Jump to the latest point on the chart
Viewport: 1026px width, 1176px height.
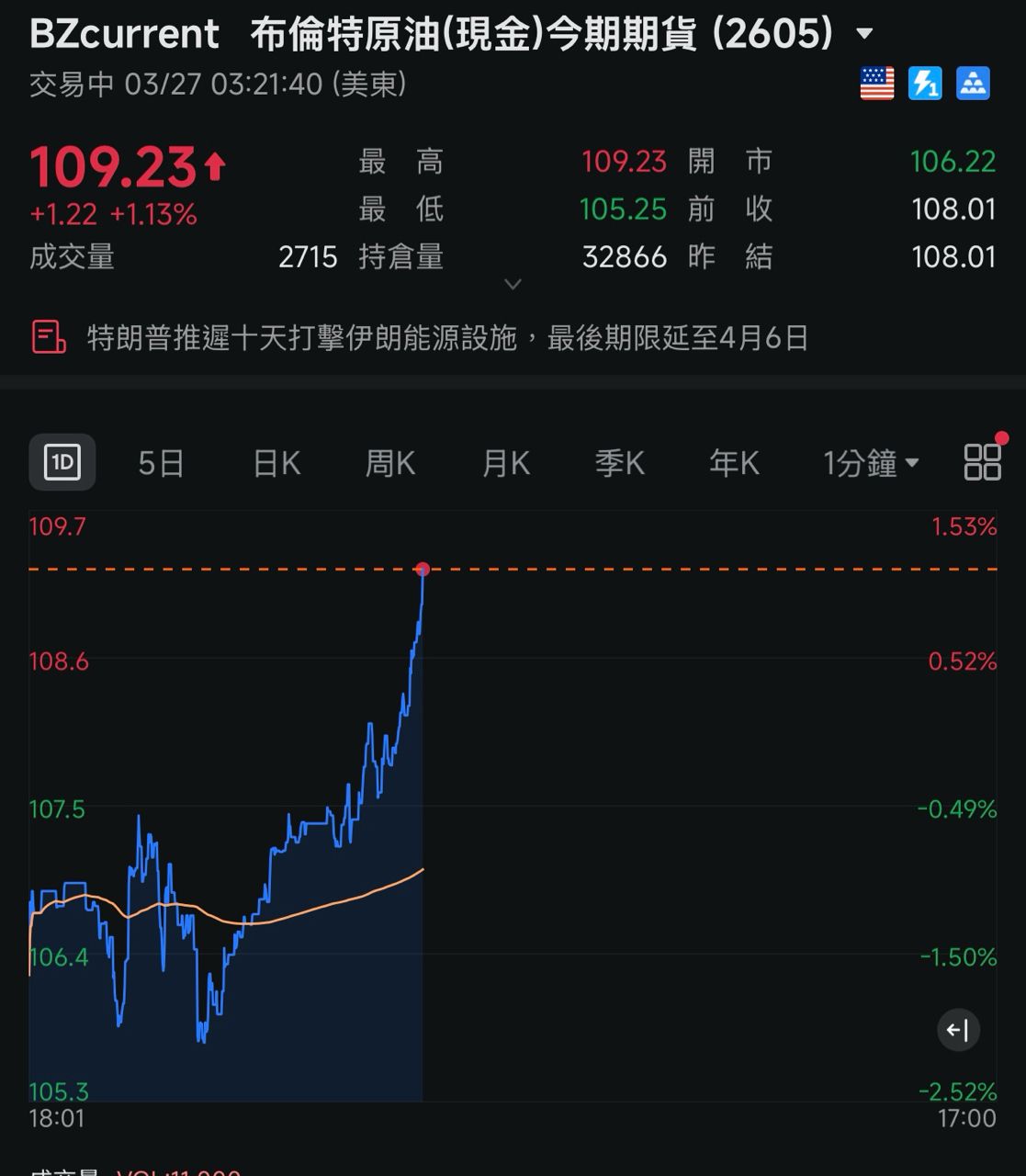coord(958,1030)
